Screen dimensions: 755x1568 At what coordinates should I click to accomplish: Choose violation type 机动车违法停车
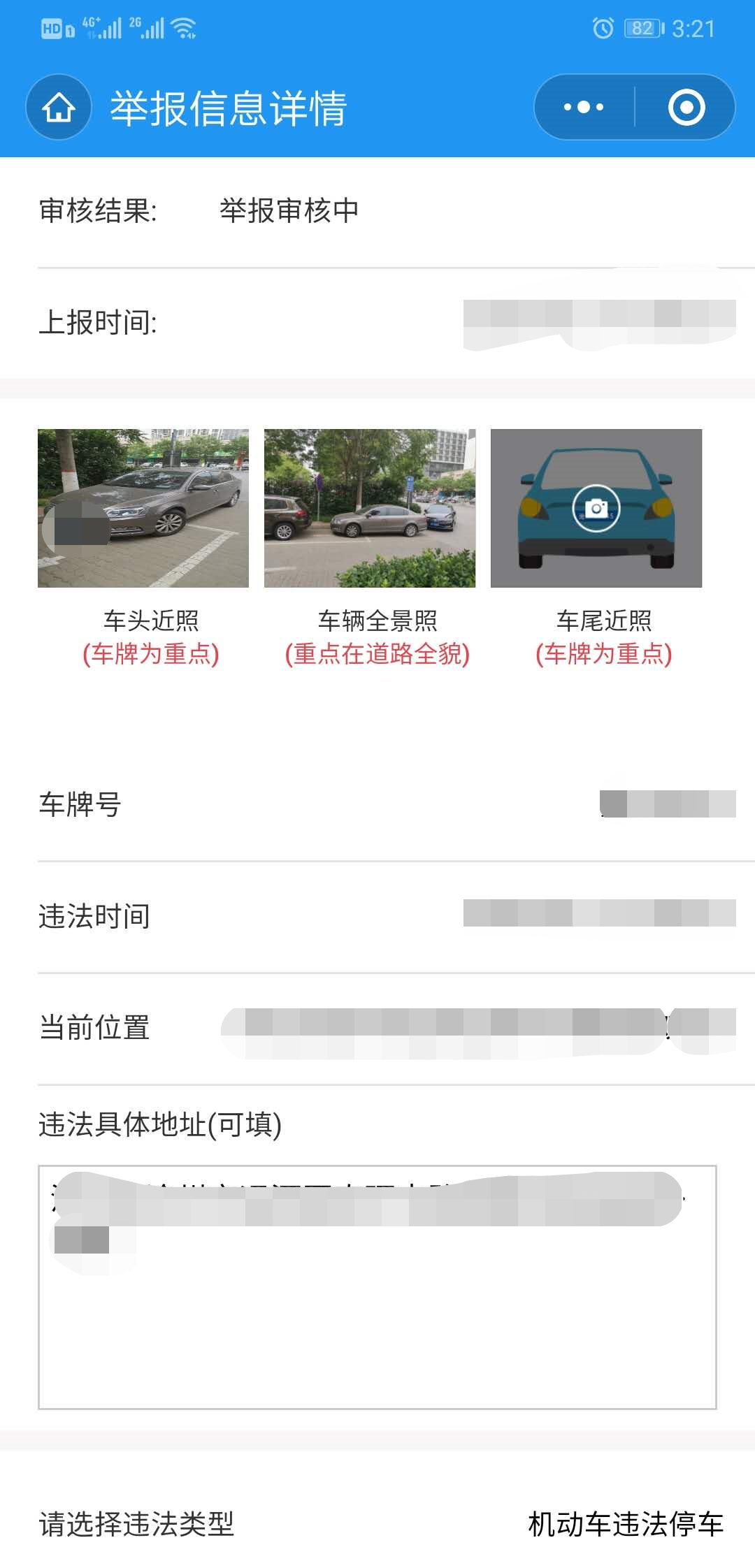tap(625, 1524)
